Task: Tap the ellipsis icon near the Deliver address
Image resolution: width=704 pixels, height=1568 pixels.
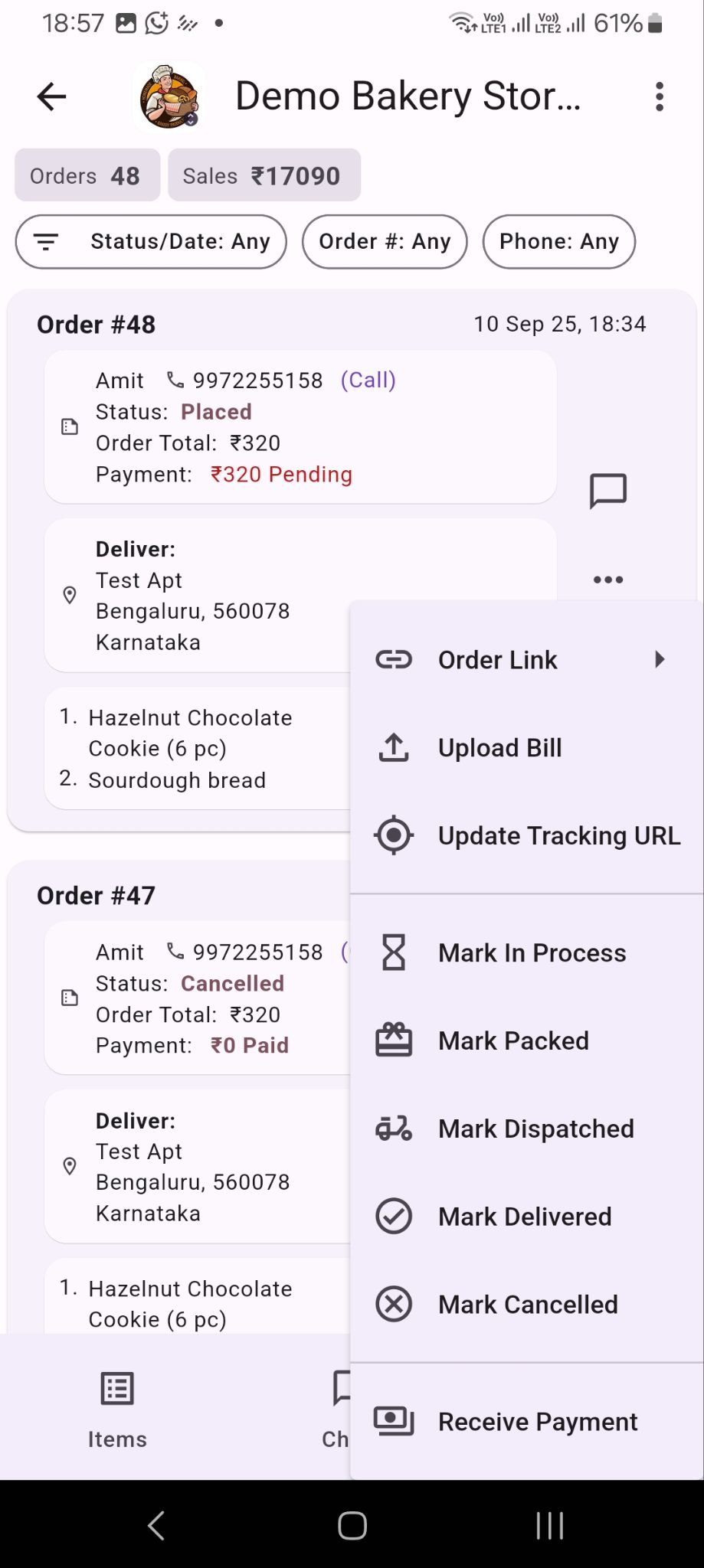Action: pyautogui.click(x=607, y=580)
